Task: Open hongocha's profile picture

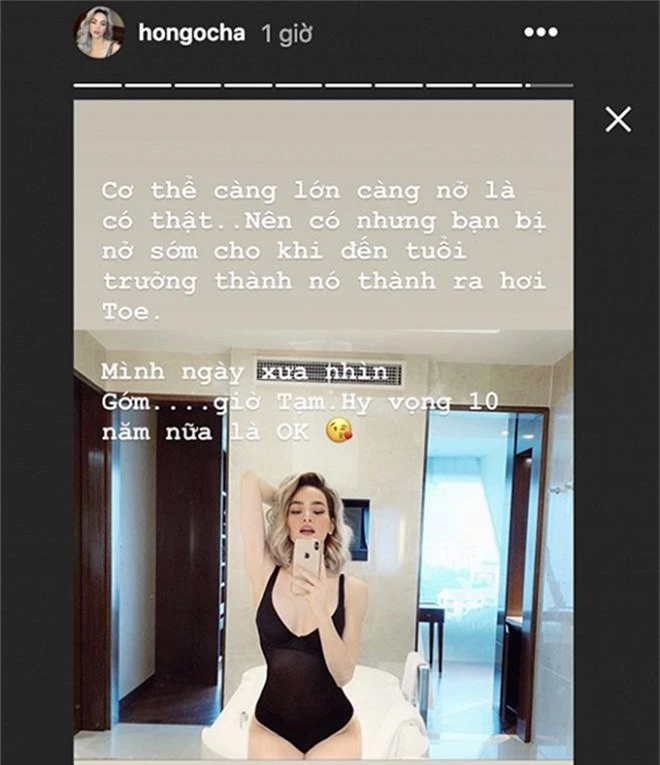Action: click(99, 33)
